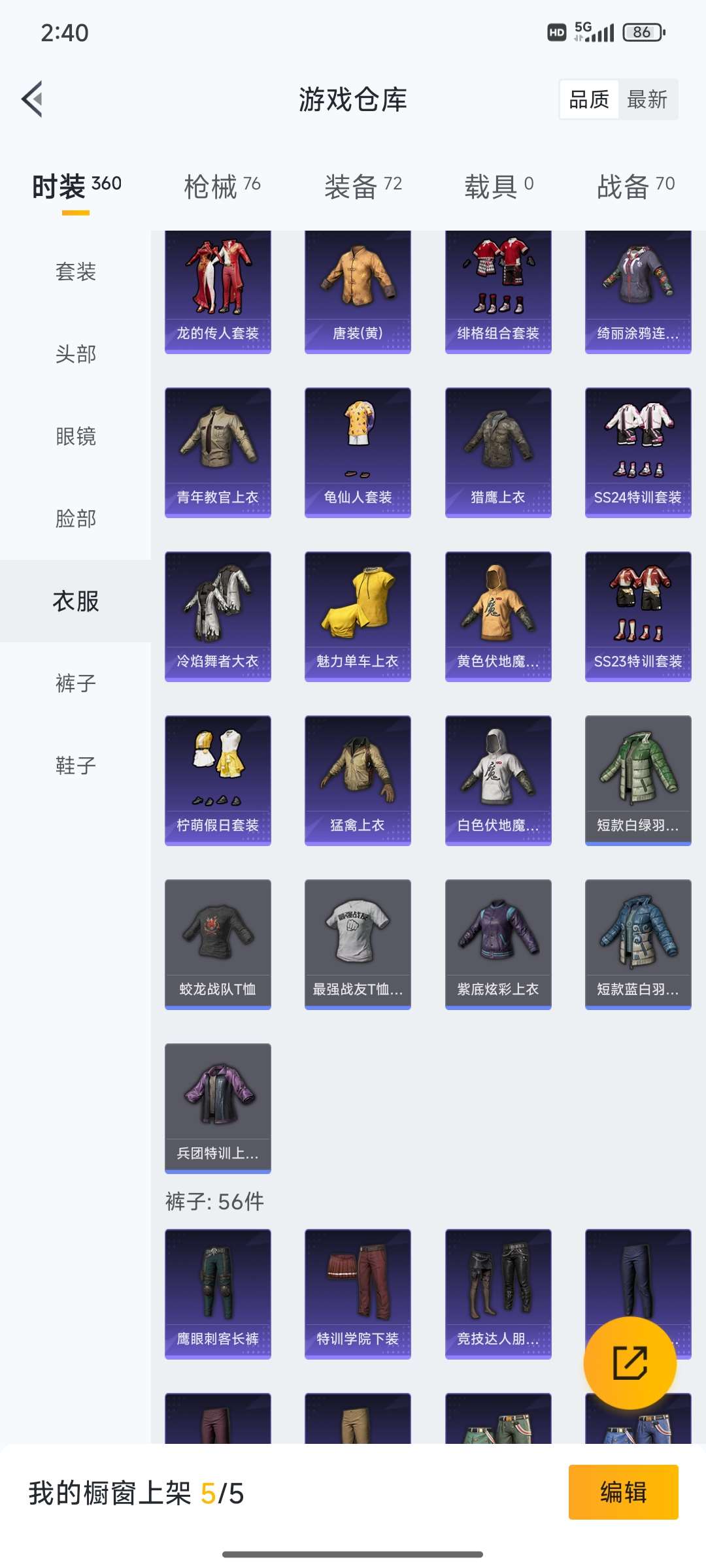The width and height of the screenshot is (706, 1568).
Task: Open the 紫底炫彩上衣 item
Action: pyautogui.click(x=498, y=944)
